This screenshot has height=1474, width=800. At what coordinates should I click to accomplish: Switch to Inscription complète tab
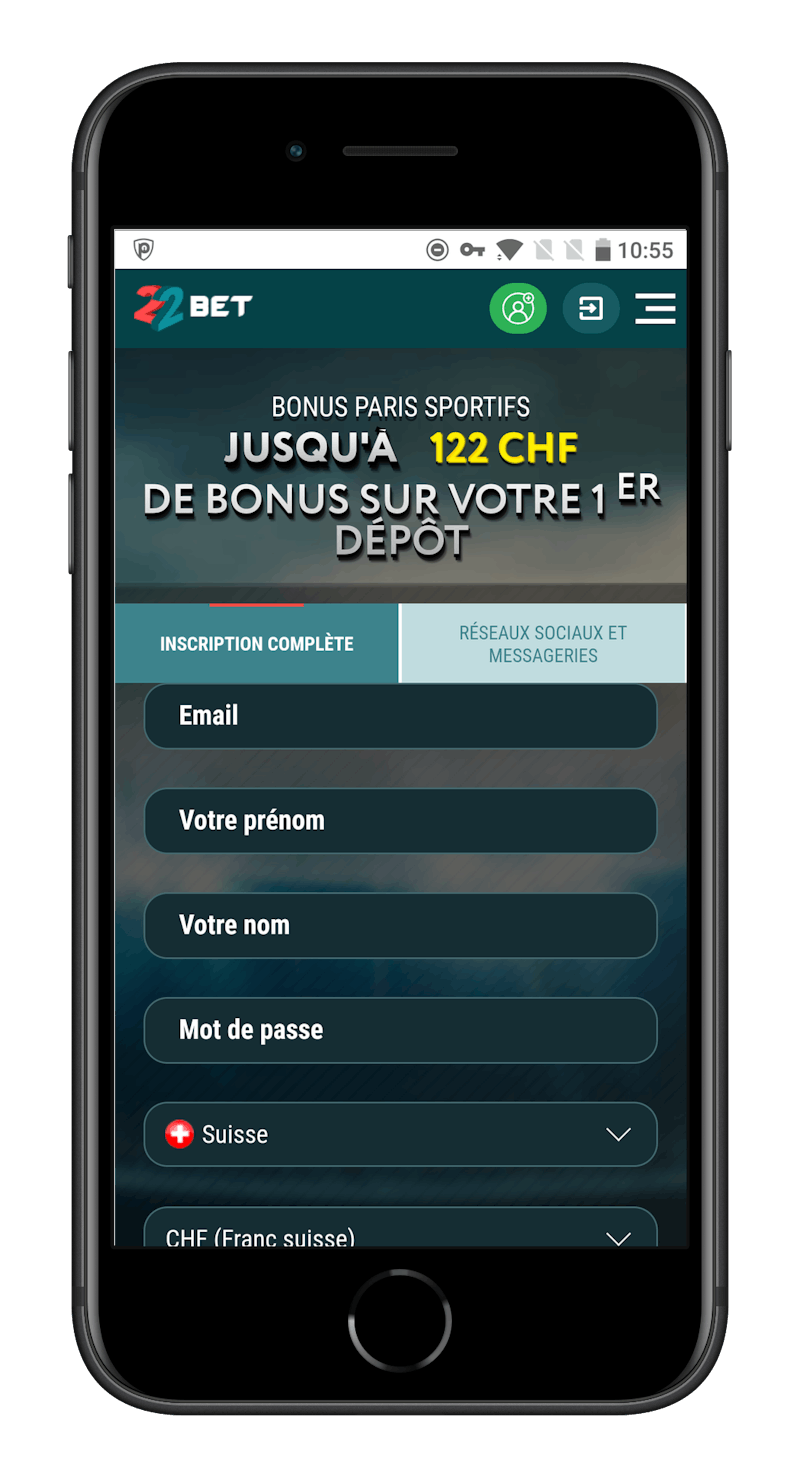(257, 644)
